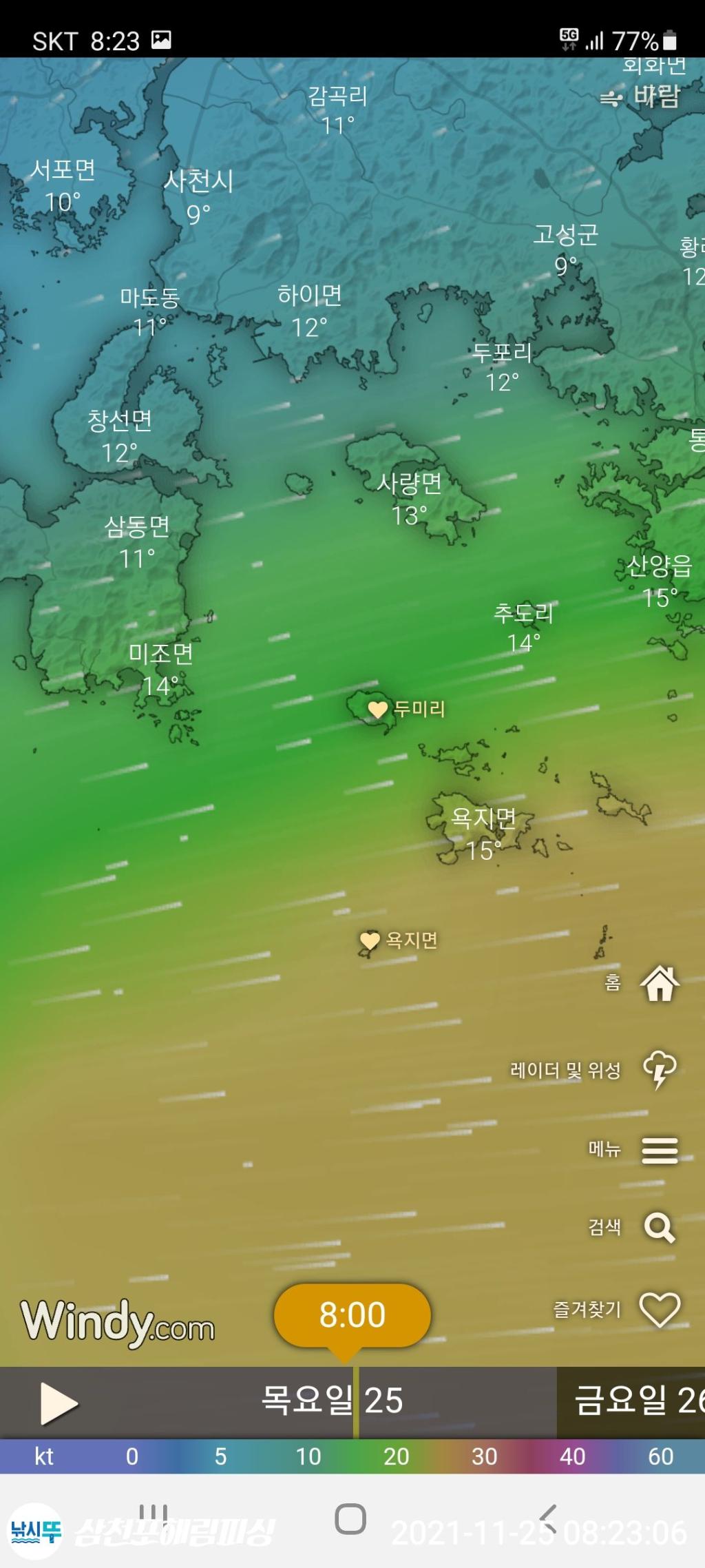The height and width of the screenshot is (1568, 705).
Task: Tap 목요일 25 on the timeline
Action: click(x=332, y=1401)
